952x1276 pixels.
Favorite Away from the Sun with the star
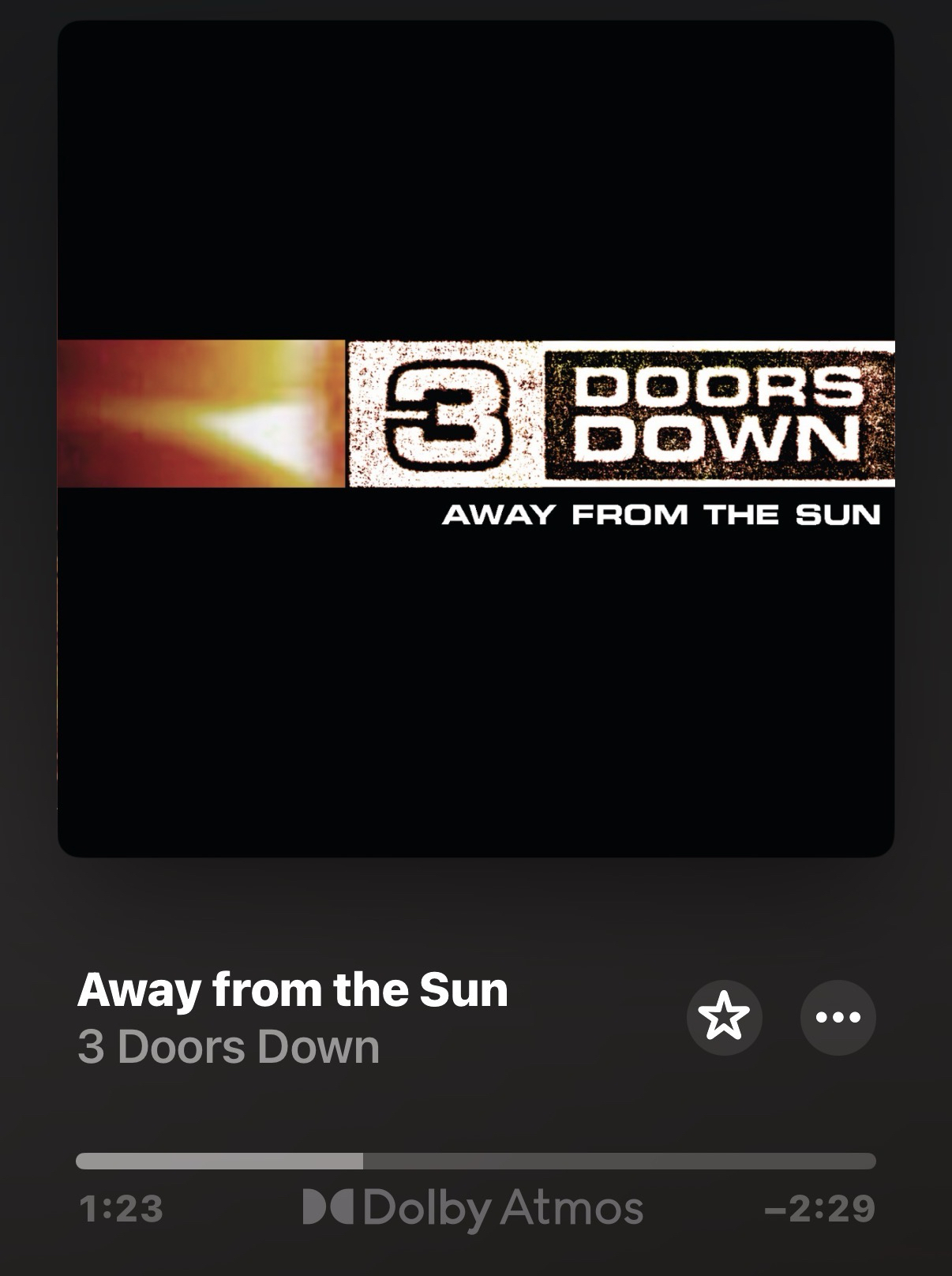[x=724, y=1017]
